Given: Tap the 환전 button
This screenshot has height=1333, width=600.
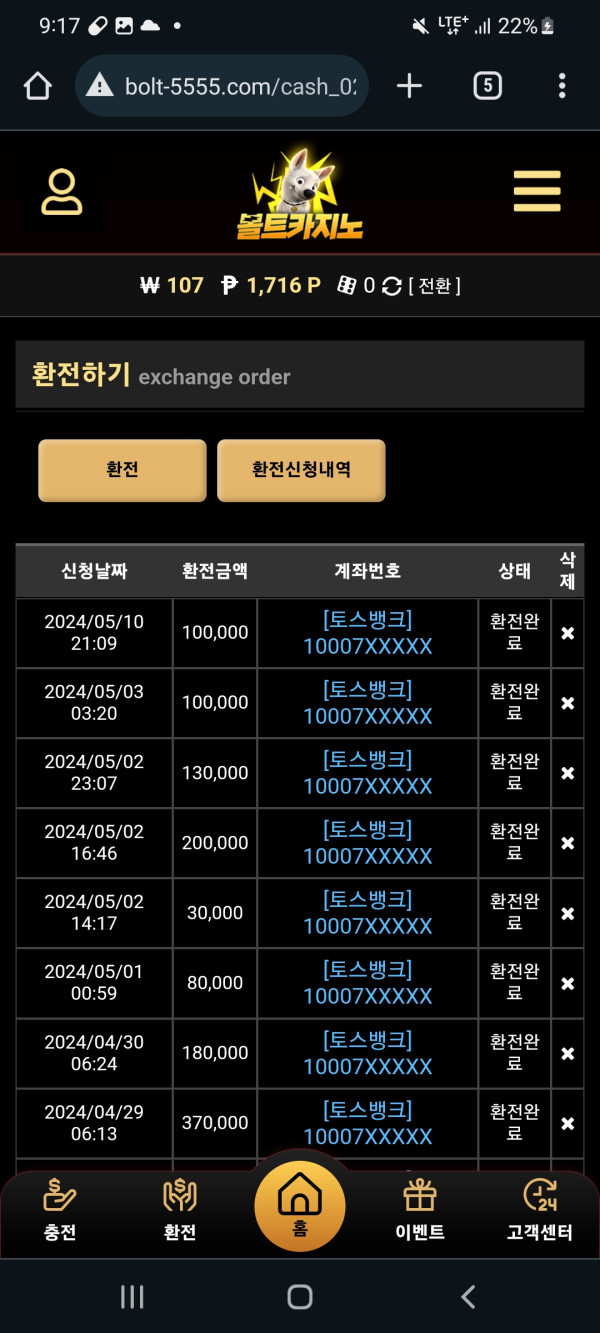Looking at the screenshot, I should click(122, 470).
